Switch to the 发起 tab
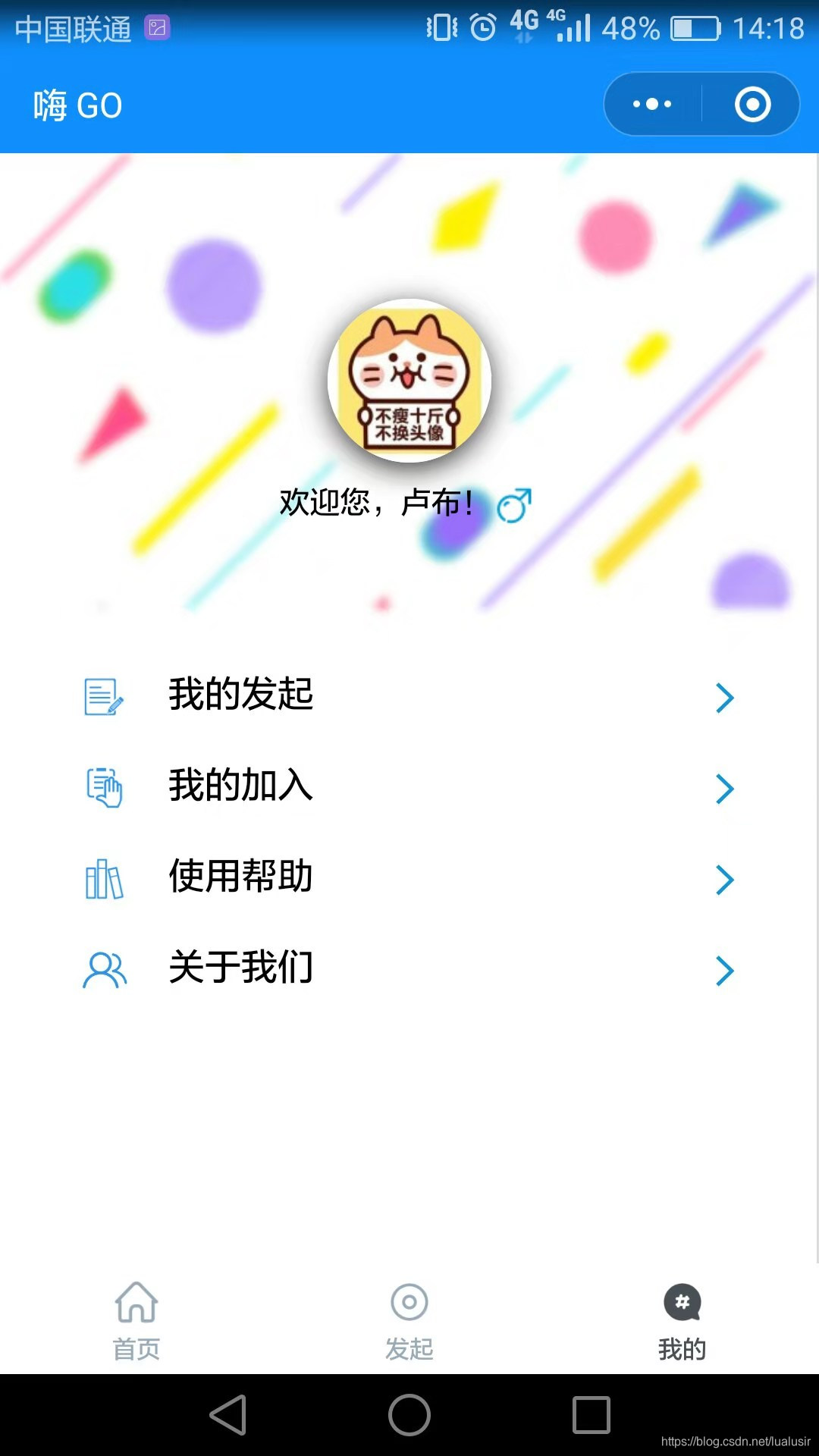This screenshot has width=819, height=1456. click(x=409, y=1319)
